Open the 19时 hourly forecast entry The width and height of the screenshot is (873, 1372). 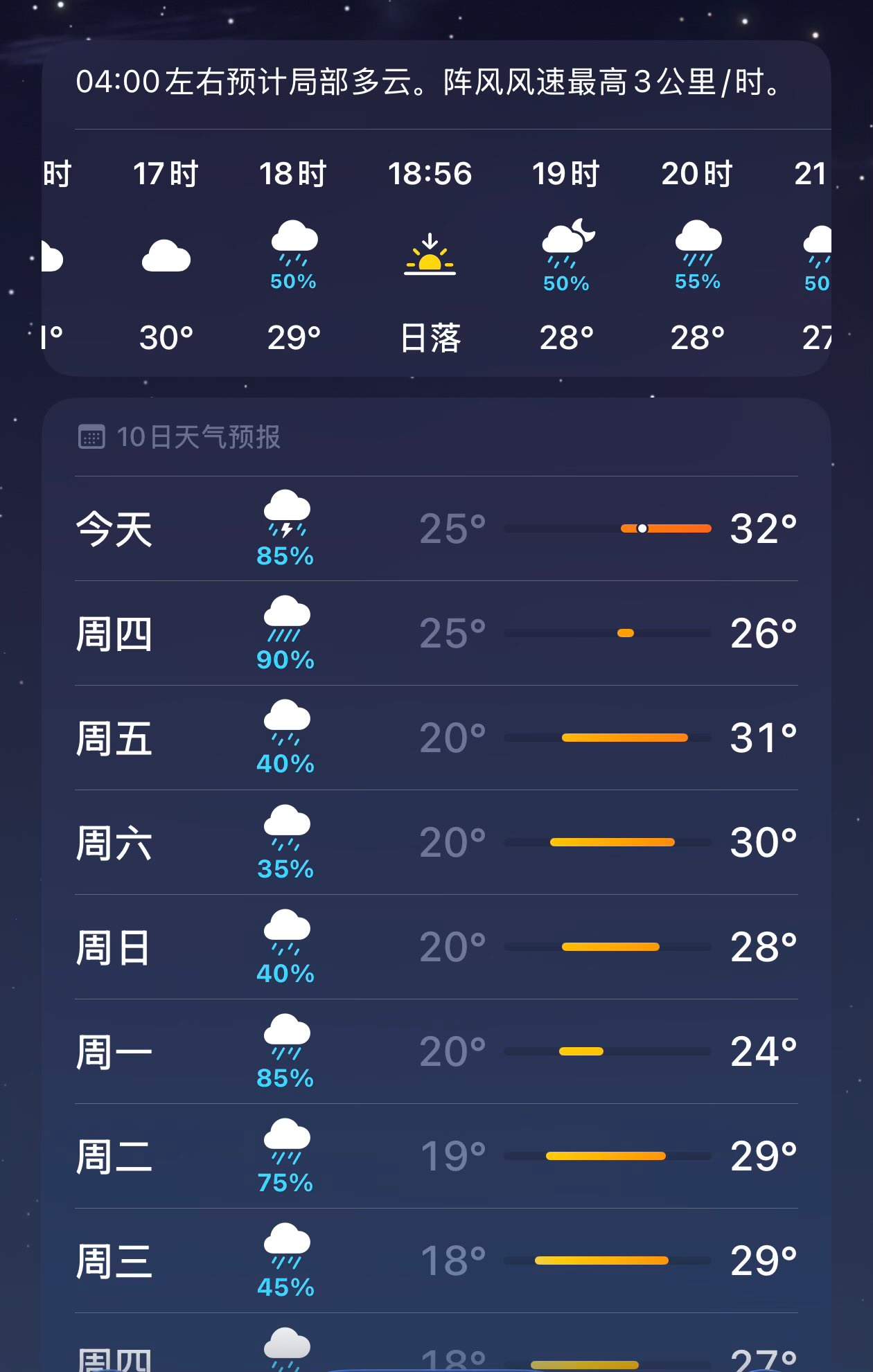point(566,256)
